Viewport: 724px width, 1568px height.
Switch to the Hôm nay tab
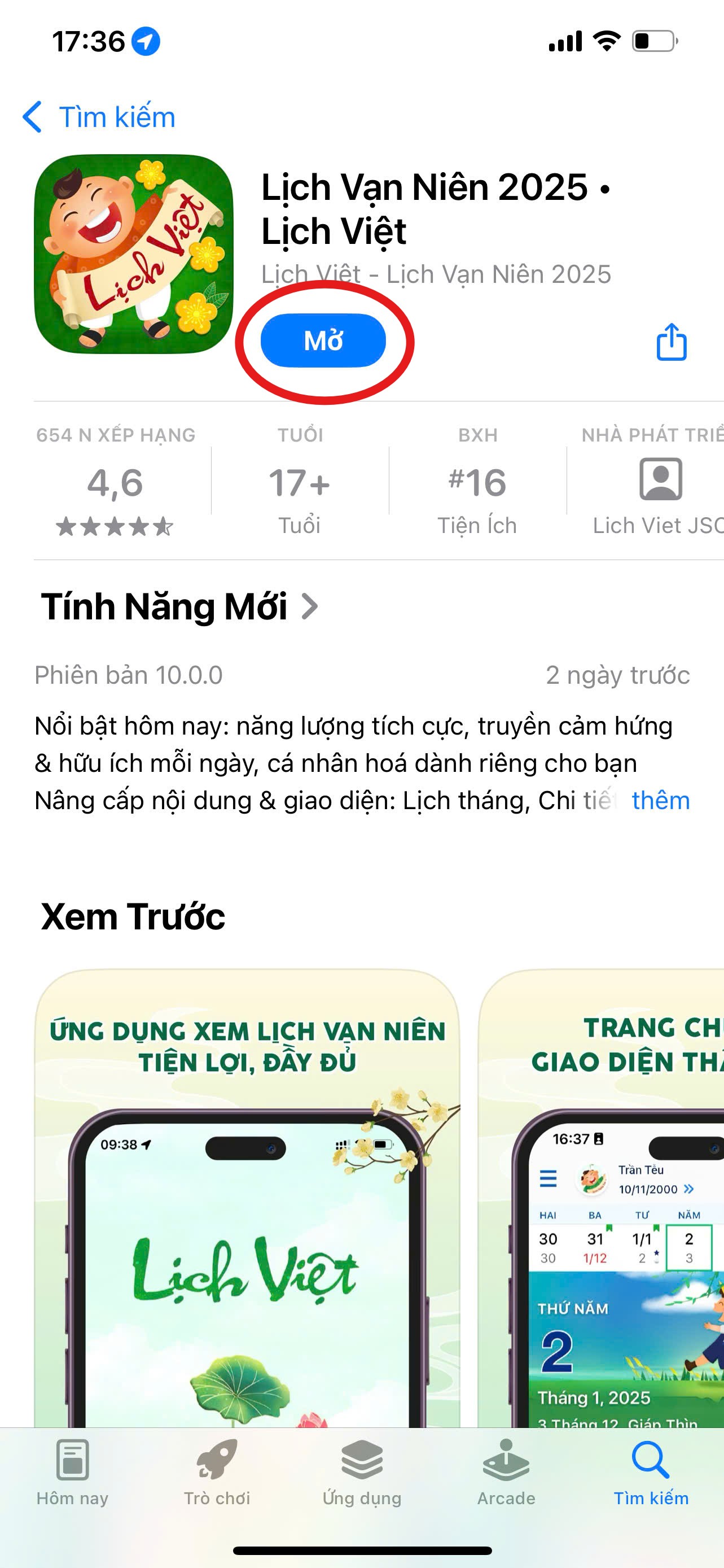[x=72, y=1471]
